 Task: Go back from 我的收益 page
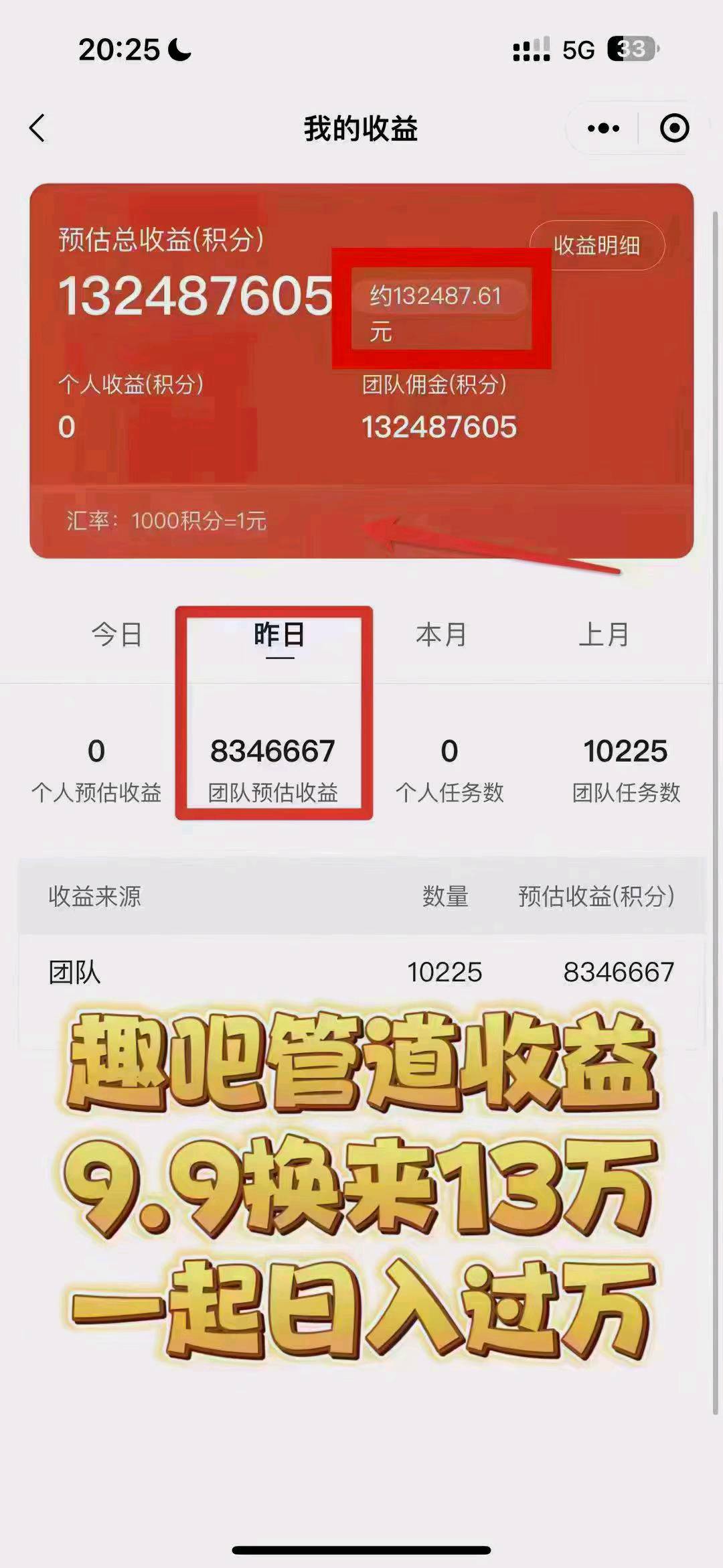(x=37, y=128)
